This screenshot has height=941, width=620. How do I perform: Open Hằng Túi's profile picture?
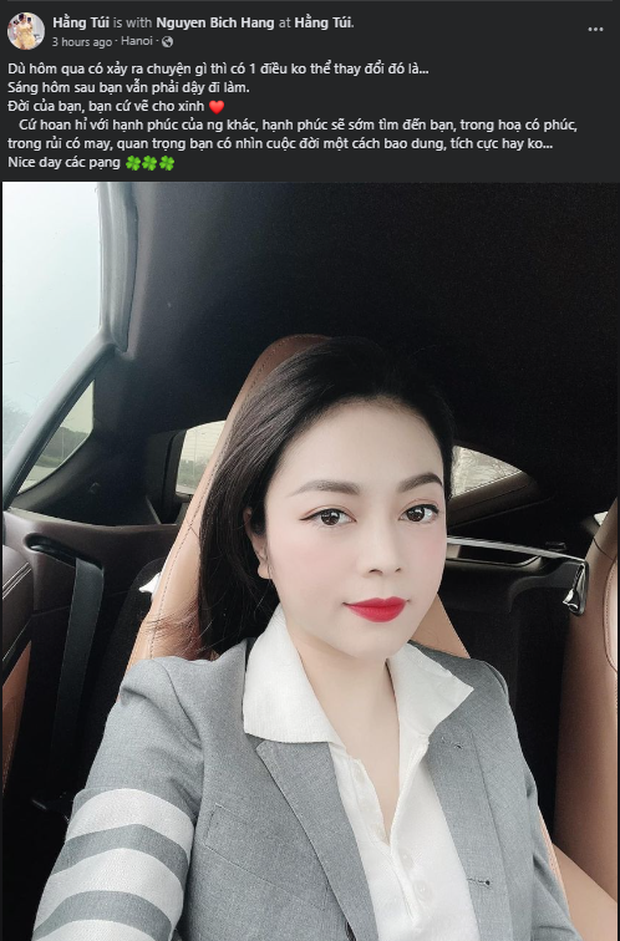(x=25, y=32)
